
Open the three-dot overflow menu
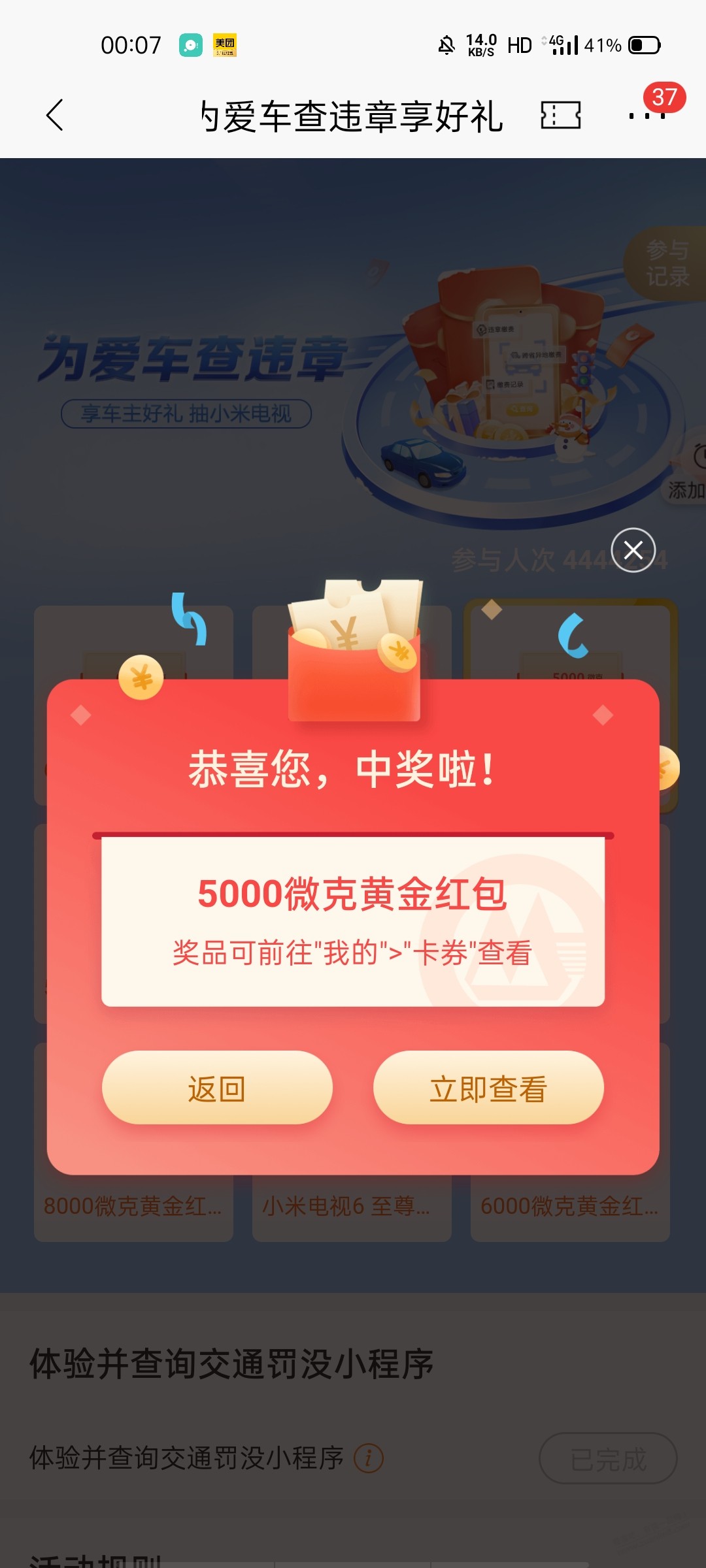tap(647, 116)
